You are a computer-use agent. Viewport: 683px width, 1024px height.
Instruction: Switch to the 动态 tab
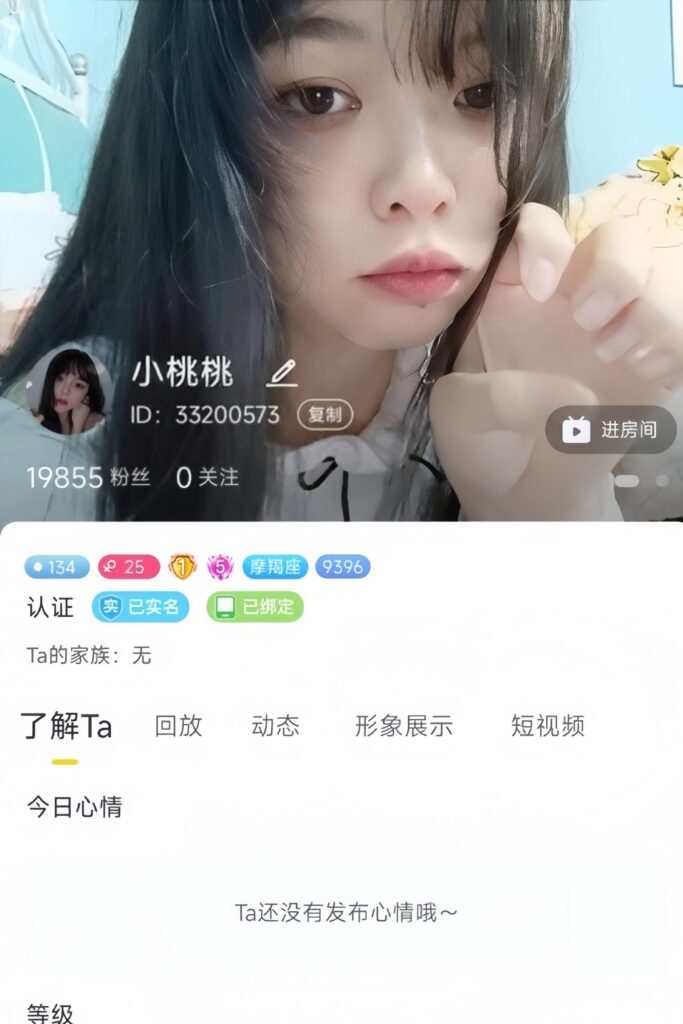coord(275,726)
